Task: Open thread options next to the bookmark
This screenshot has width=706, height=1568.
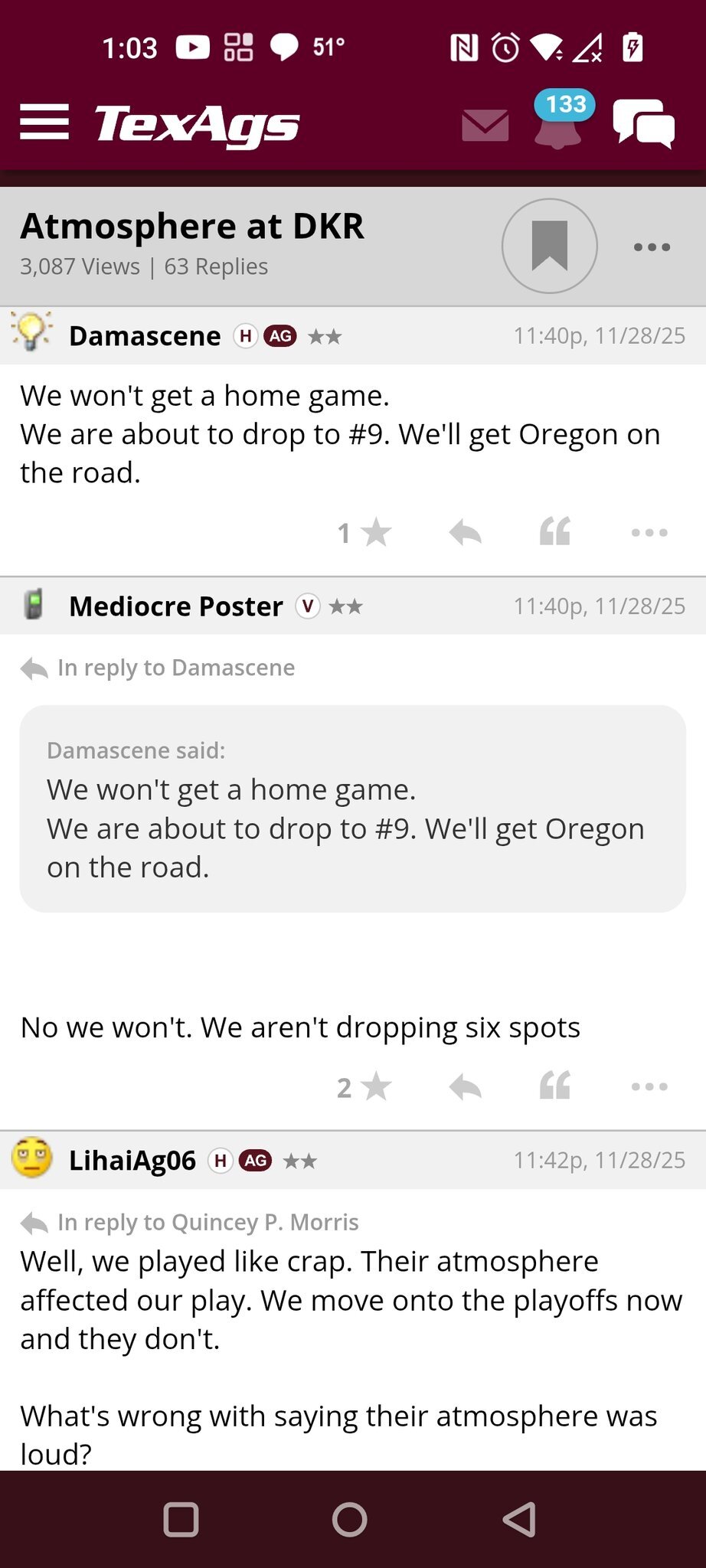Action: pyautogui.click(x=652, y=247)
